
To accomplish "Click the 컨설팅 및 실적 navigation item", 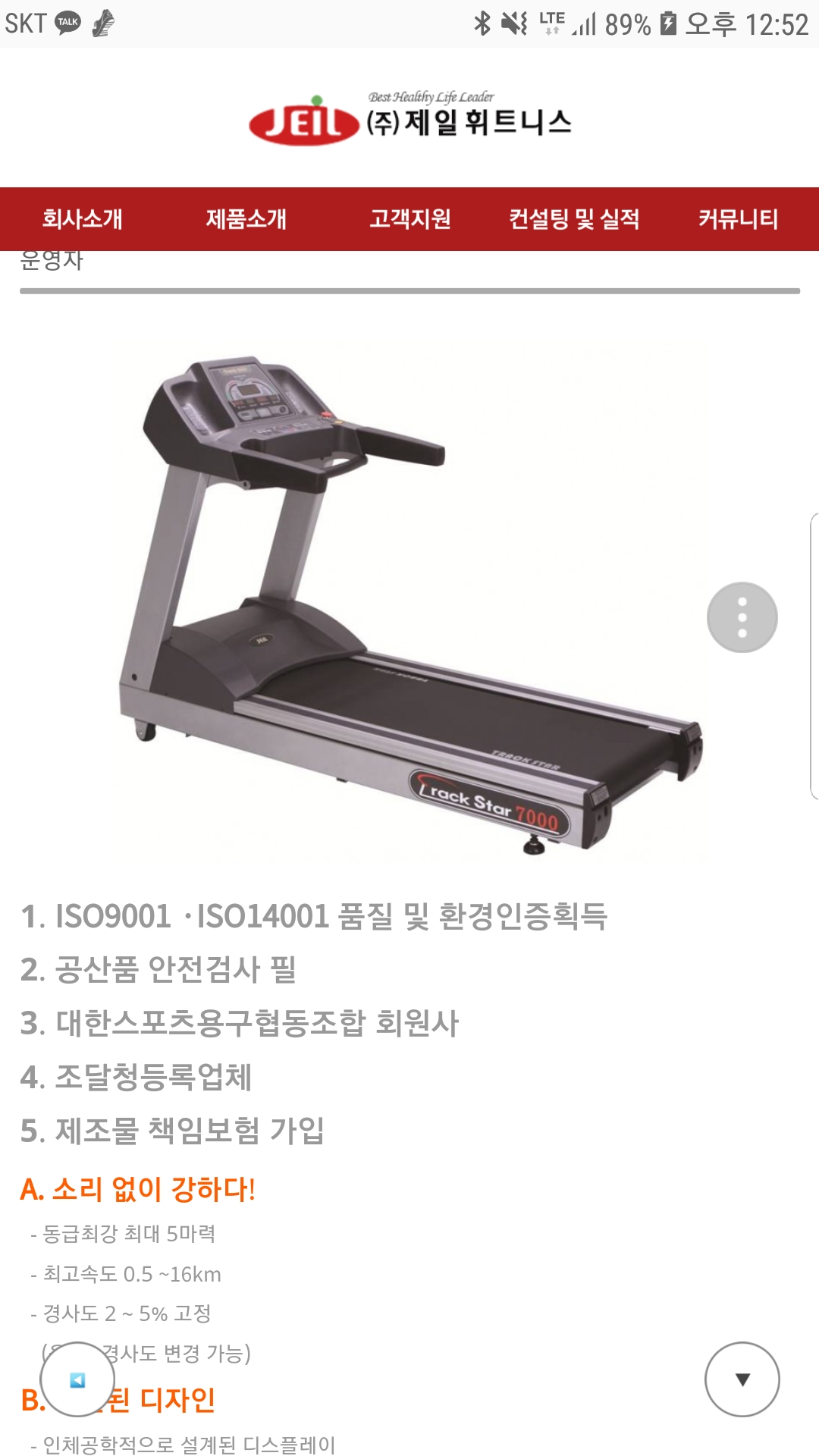I will pos(573,220).
